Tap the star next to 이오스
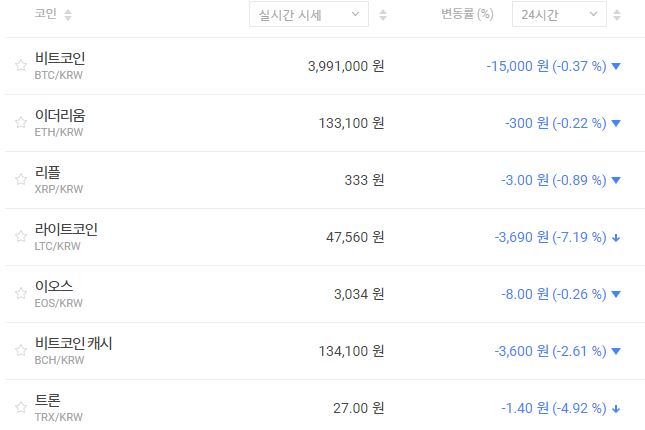Image resolution: width=645 pixels, height=430 pixels. 20,294
